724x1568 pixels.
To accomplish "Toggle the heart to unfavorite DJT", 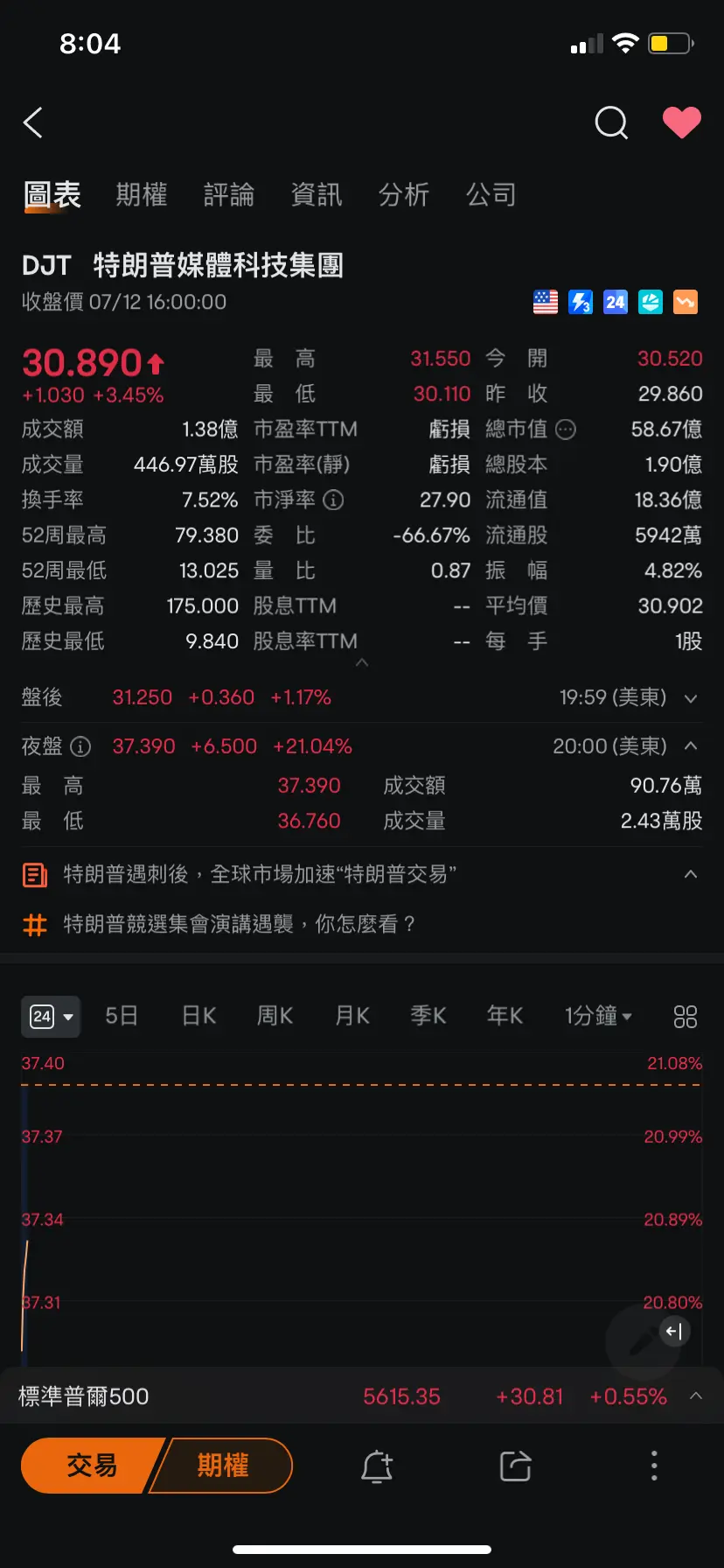I will tap(681, 122).
